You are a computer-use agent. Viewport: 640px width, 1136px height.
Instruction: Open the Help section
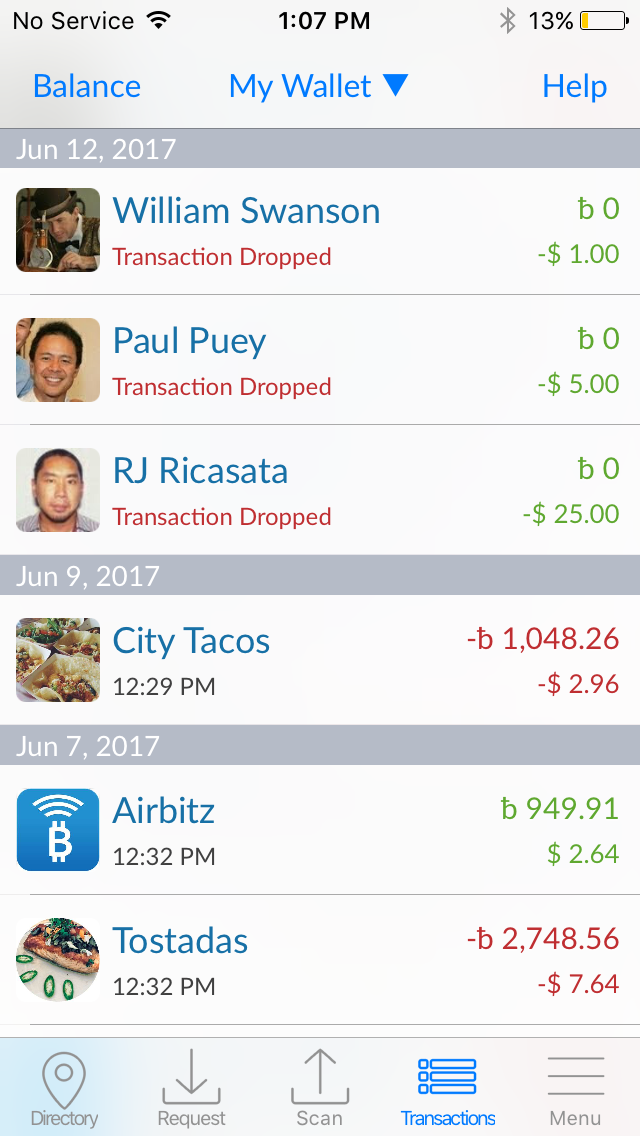coord(574,87)
